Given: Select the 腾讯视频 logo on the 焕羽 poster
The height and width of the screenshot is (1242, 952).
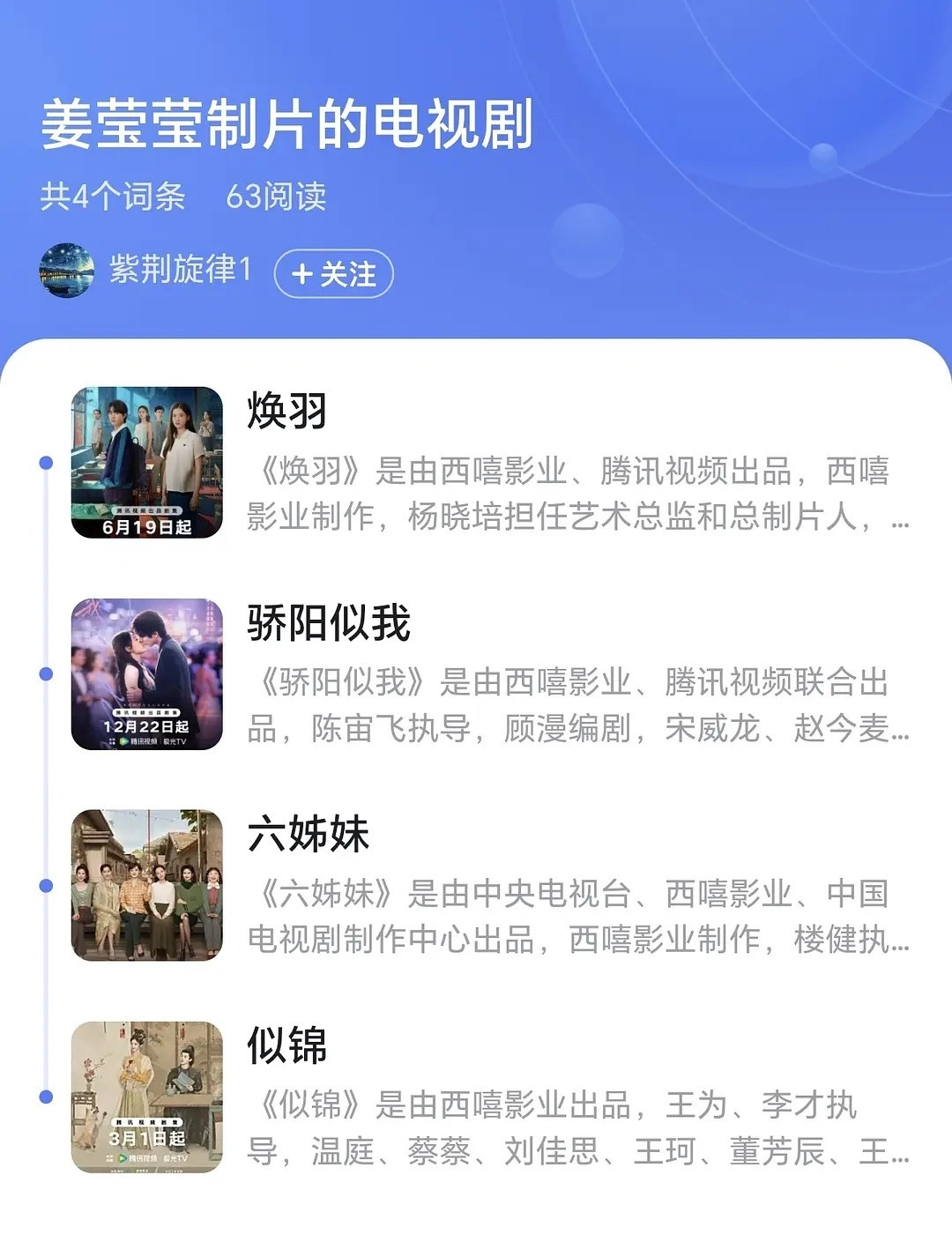Looking at the screenshot, I should [148, 509].
